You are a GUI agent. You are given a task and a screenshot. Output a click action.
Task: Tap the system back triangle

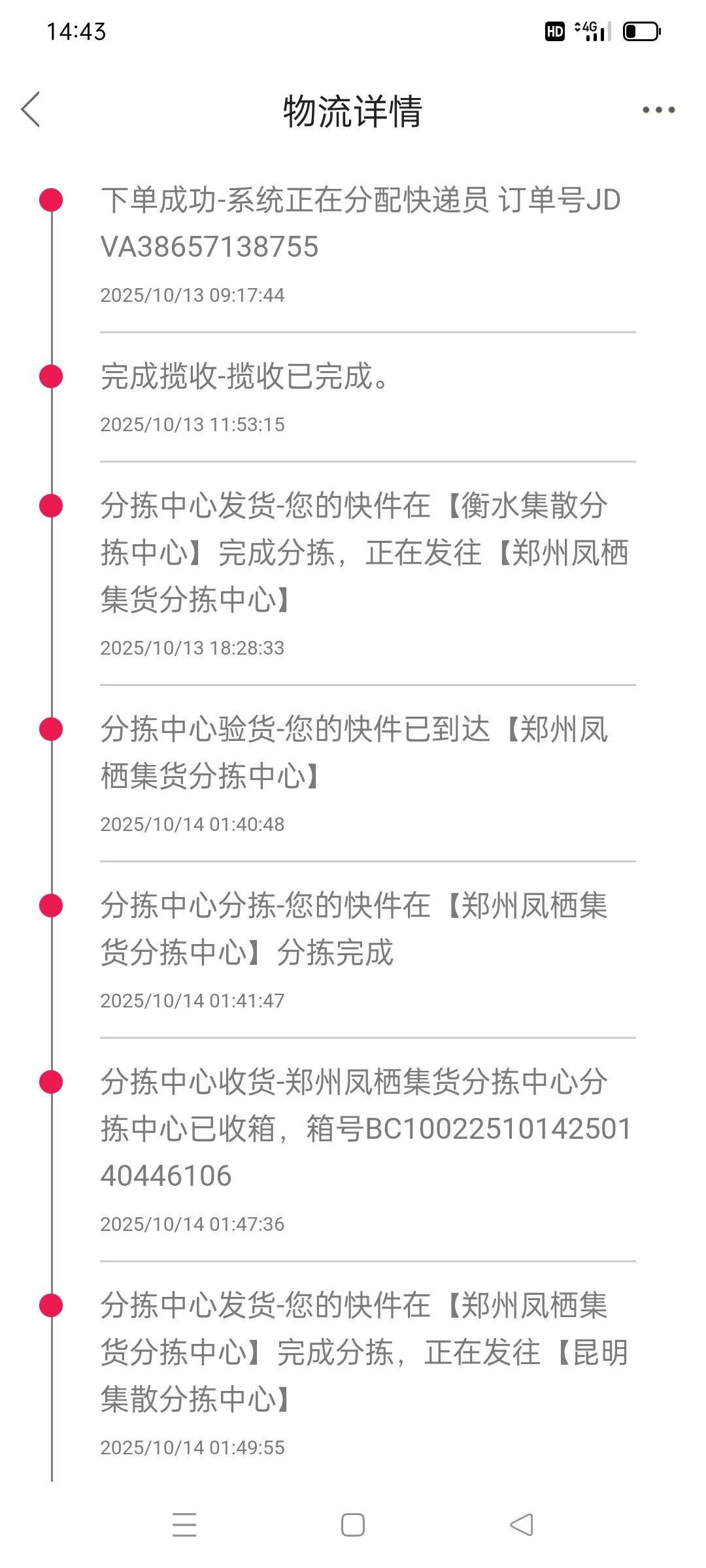[522, 1525]
